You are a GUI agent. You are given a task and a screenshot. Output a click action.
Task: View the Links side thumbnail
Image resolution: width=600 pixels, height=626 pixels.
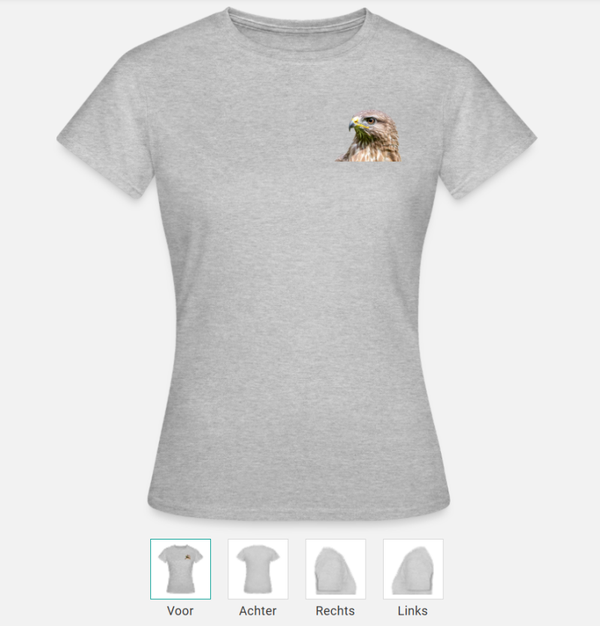tap(412, 569)
